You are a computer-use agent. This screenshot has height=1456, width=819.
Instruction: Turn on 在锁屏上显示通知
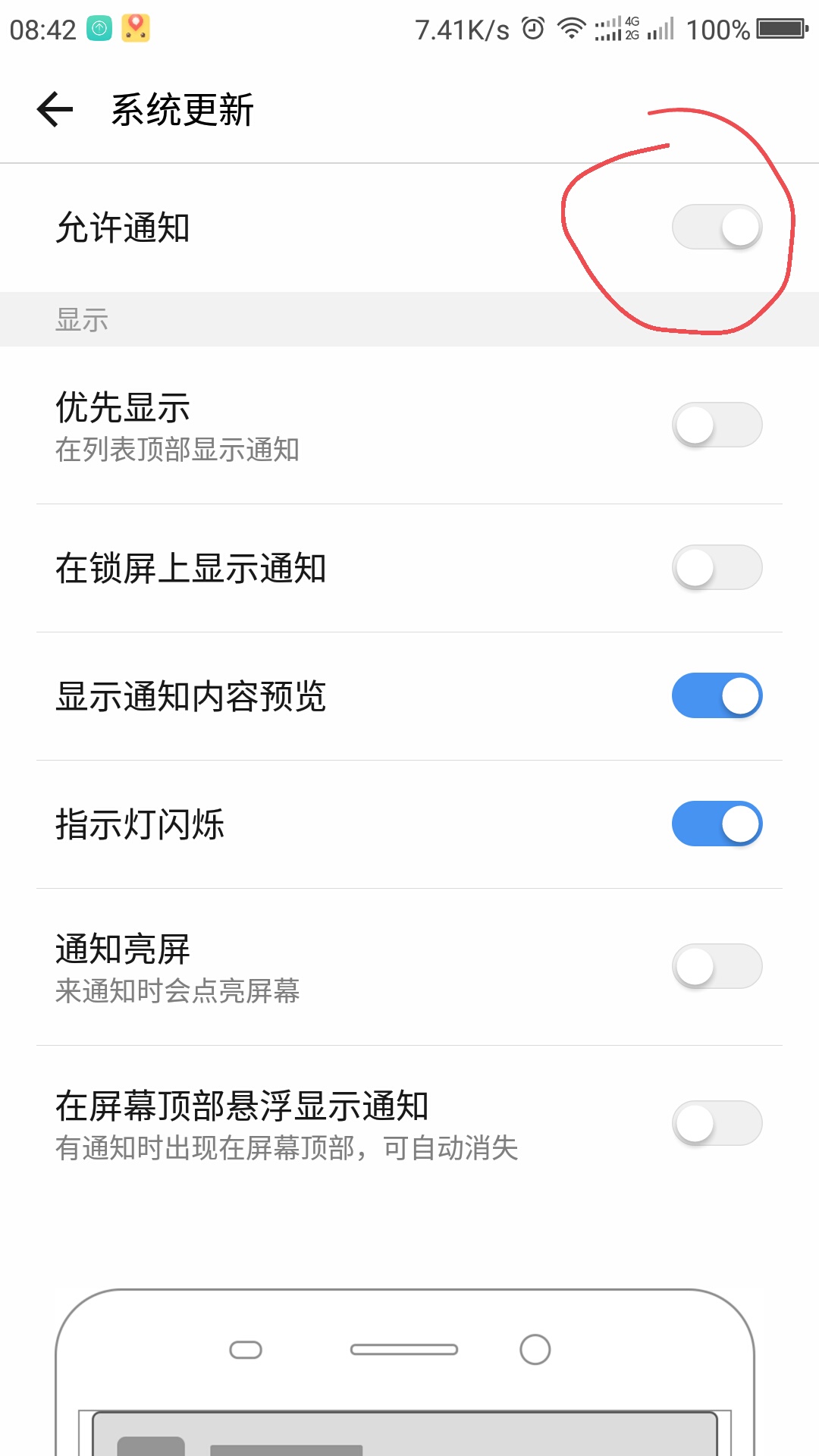(717, 567)
